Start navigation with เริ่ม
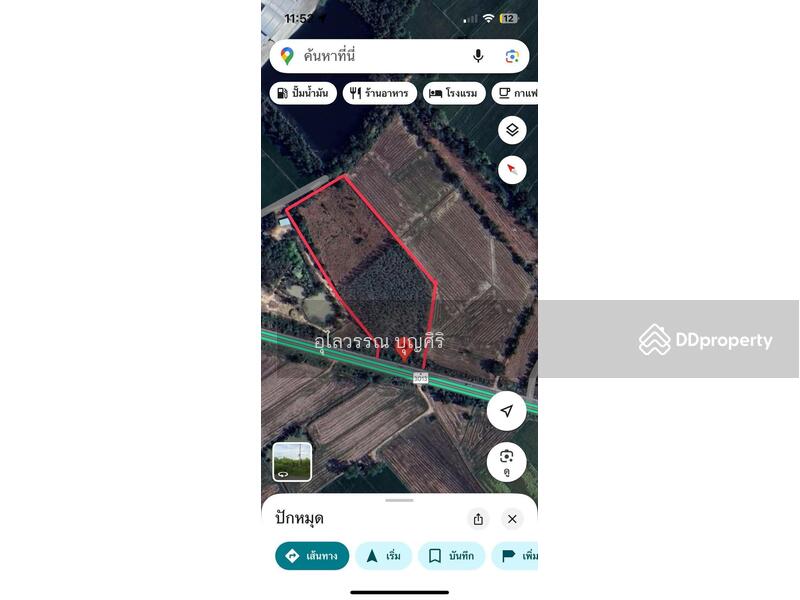800x600 pixels. 383,556
